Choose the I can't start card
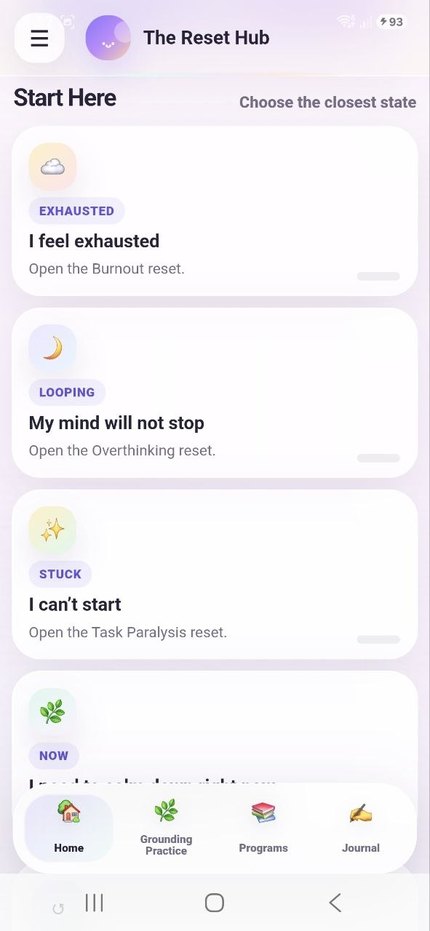Image resolution: width=430 pixels, height=931 pixels. tap(215, 574)
